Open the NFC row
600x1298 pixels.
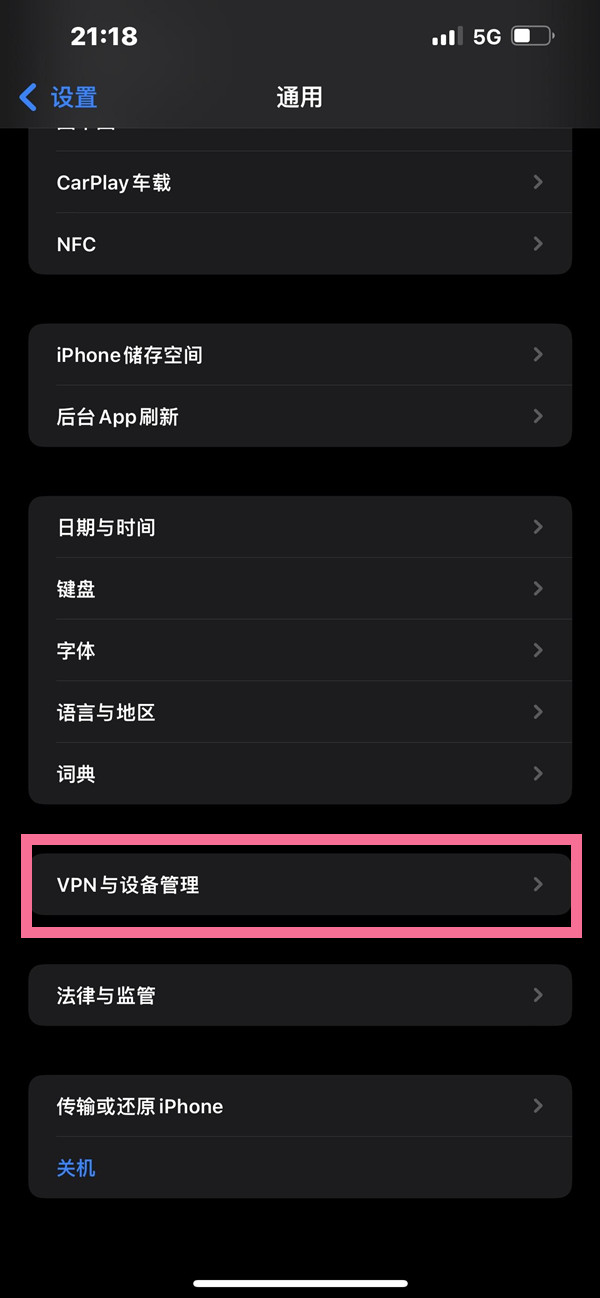[300, 244]
